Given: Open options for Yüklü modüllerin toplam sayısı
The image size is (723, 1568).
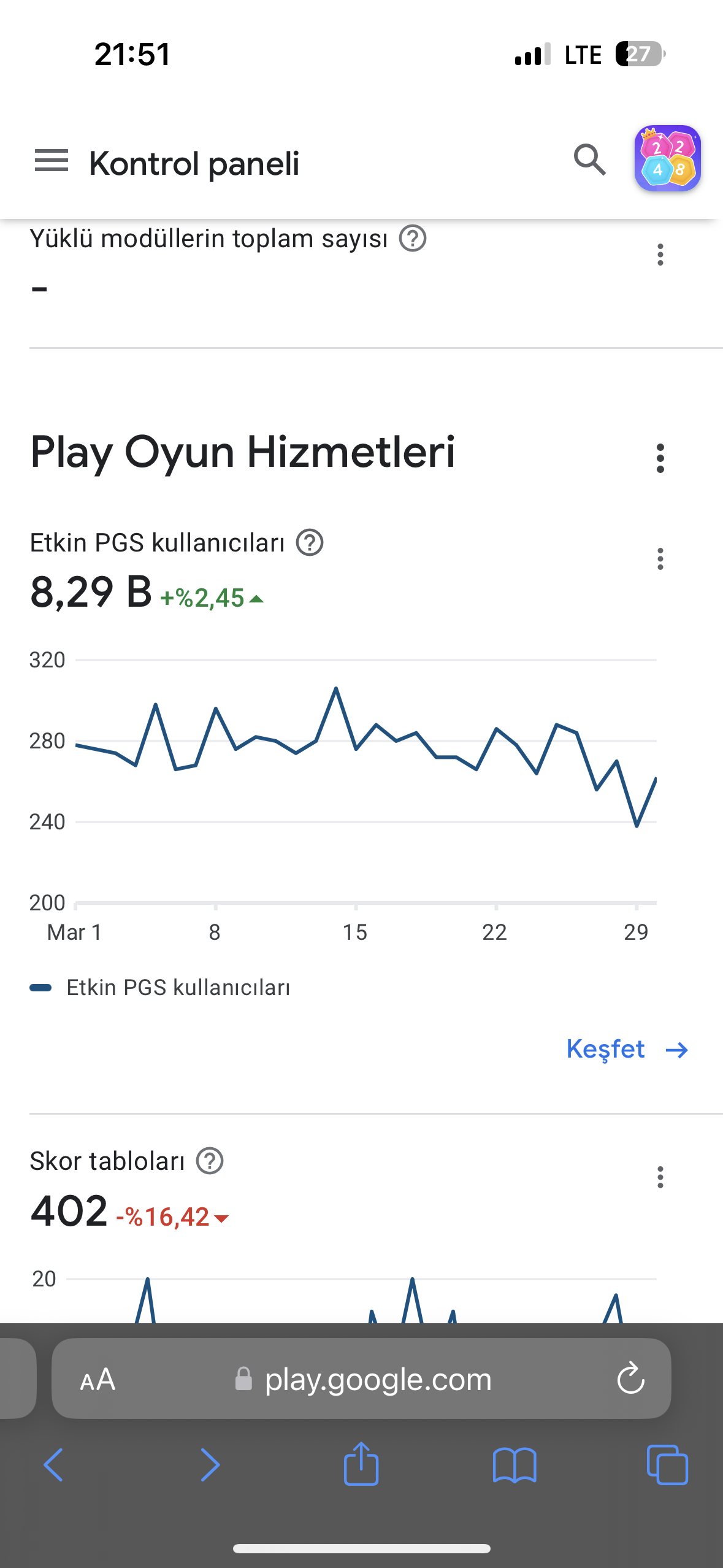Looking at the screenshot, I should point(660,255).
